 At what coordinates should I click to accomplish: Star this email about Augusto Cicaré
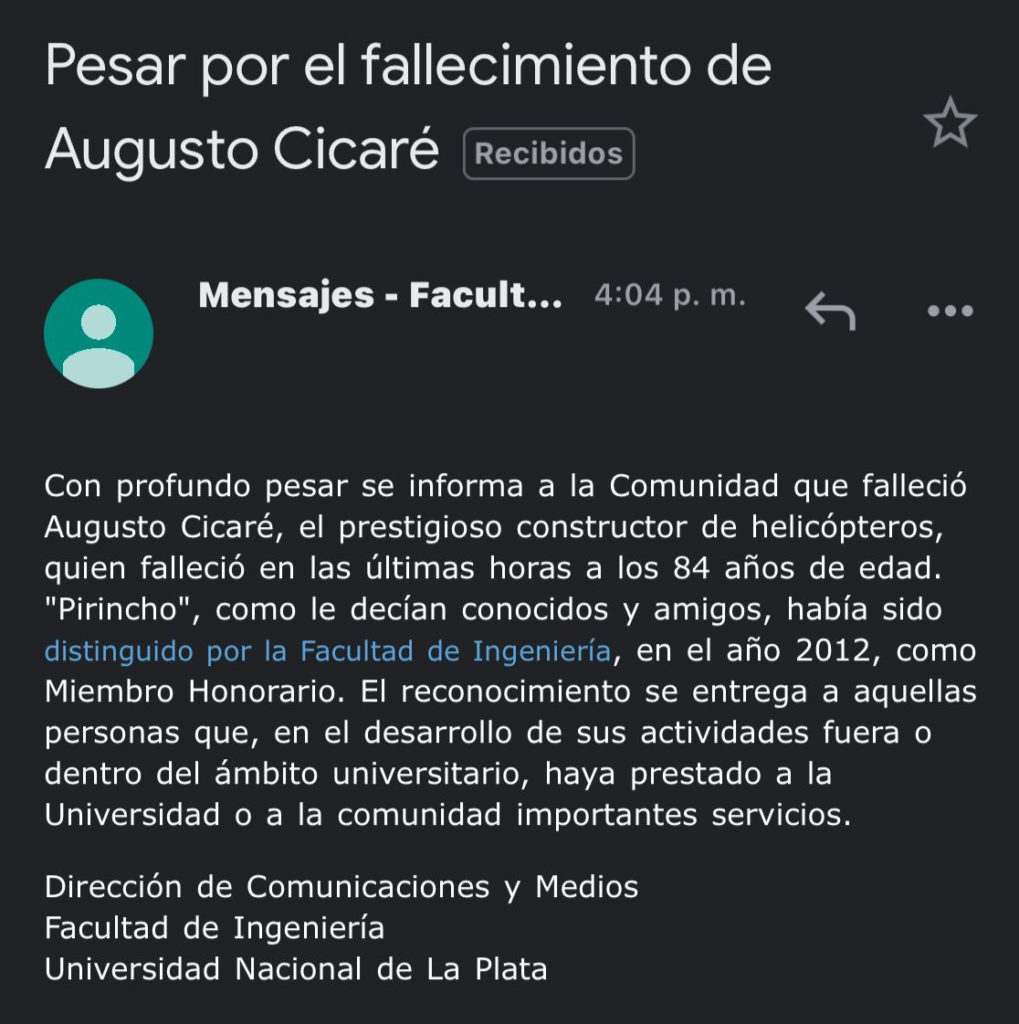[x=949, y=125]
